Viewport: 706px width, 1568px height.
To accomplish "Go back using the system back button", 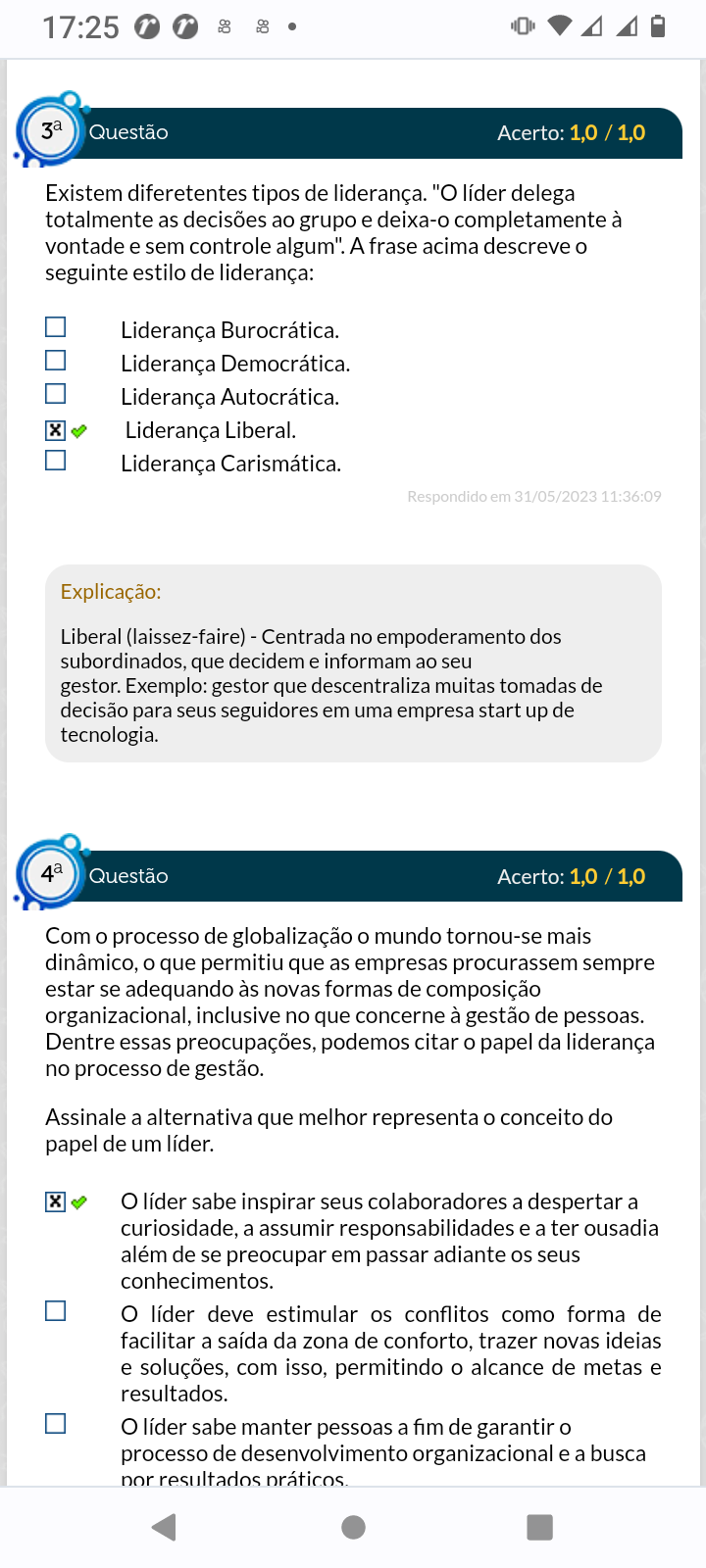I will 165,1527.
